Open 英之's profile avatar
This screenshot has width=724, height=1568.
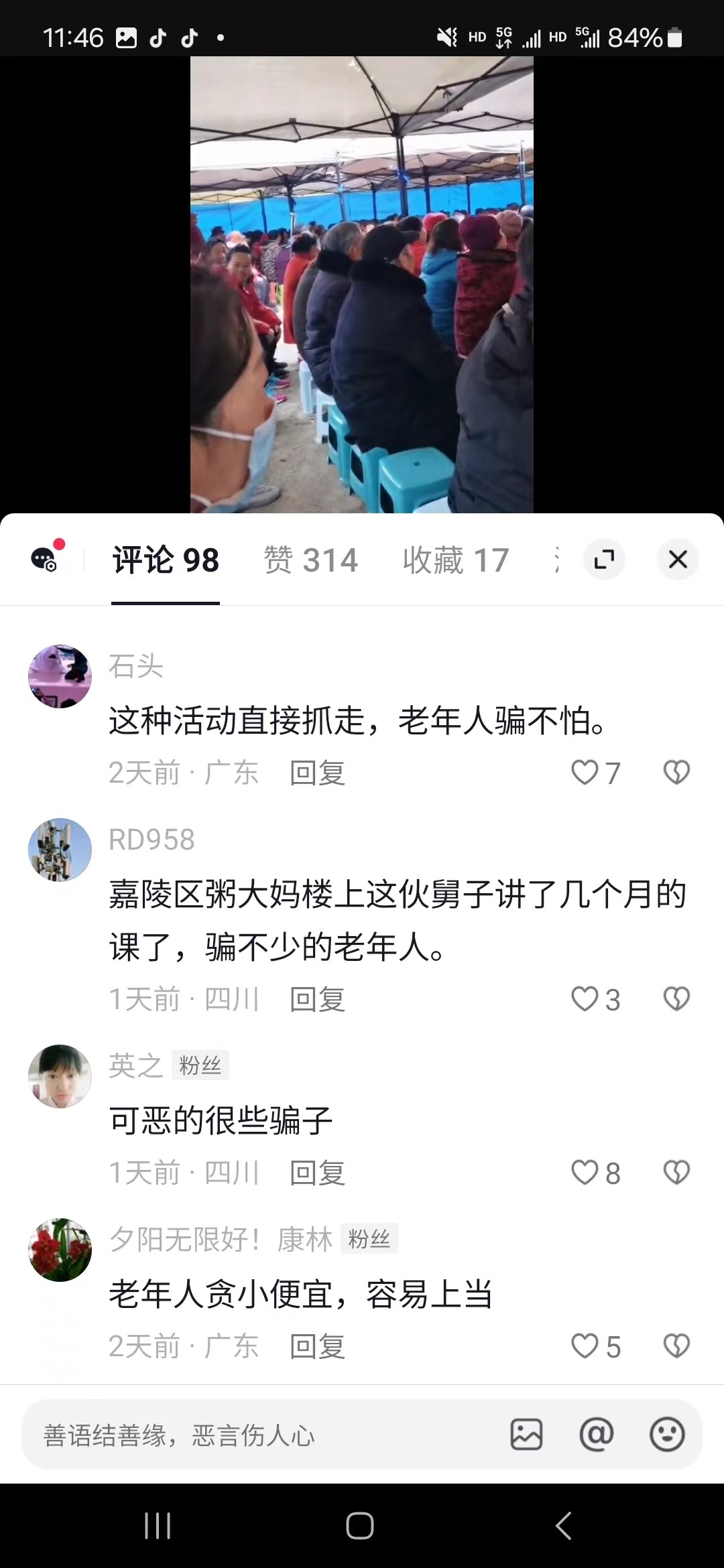(x=60, y=1076)
